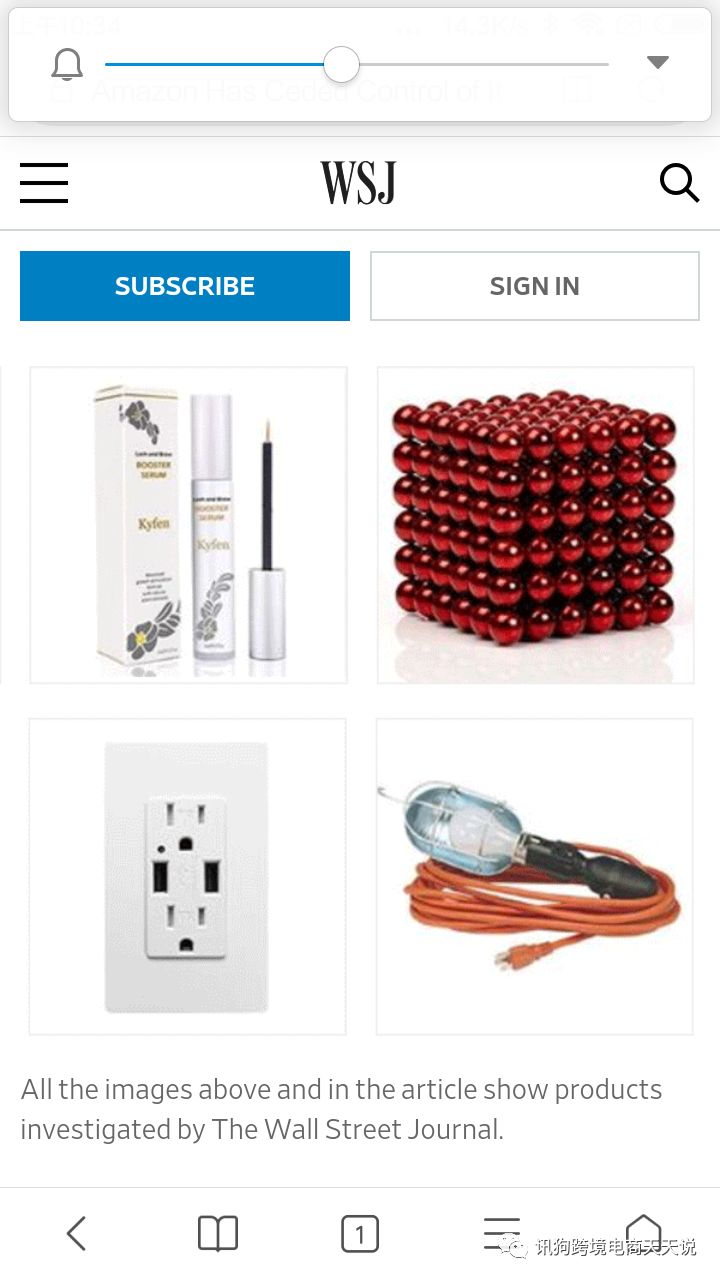Open the browser bookmarks book icon
The image size is (720, 1280).
tap(217, 1233)
